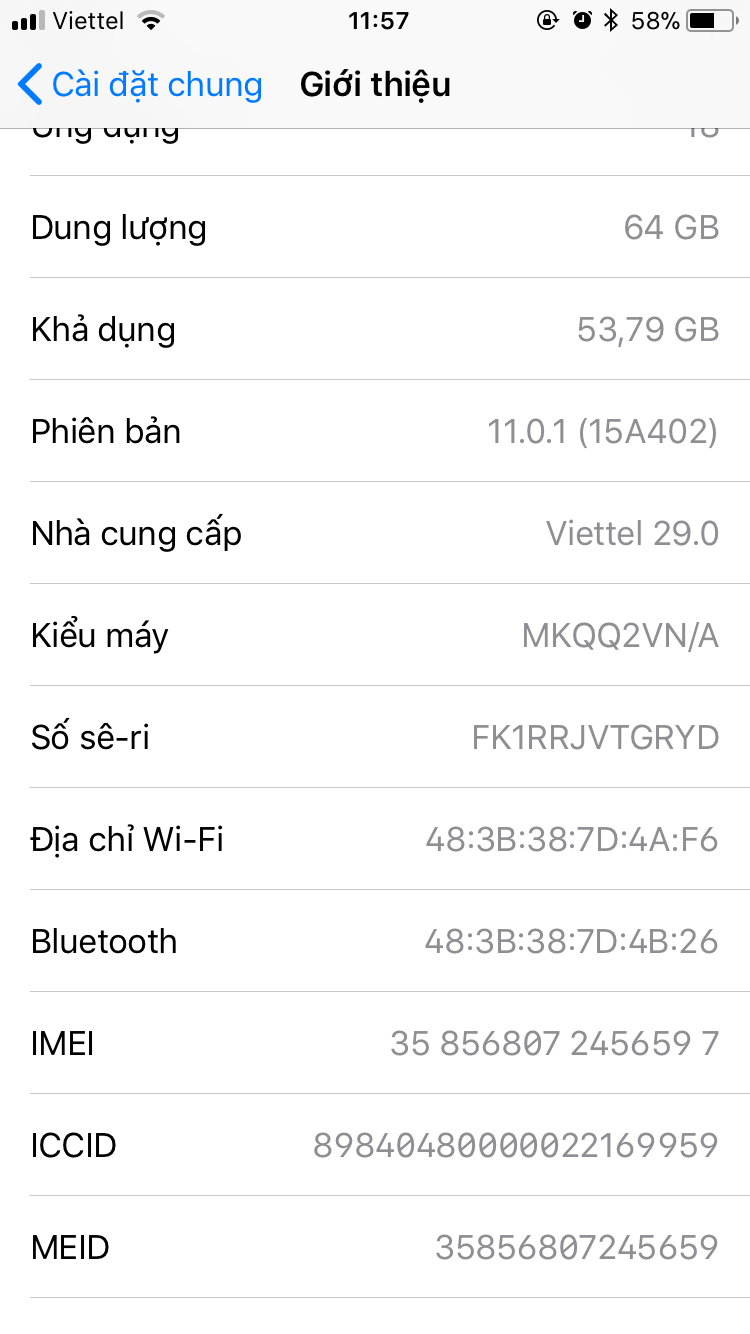Go back to Cài đặt chung
This screenshot has height=1334, width=750.
click(140, 85)
